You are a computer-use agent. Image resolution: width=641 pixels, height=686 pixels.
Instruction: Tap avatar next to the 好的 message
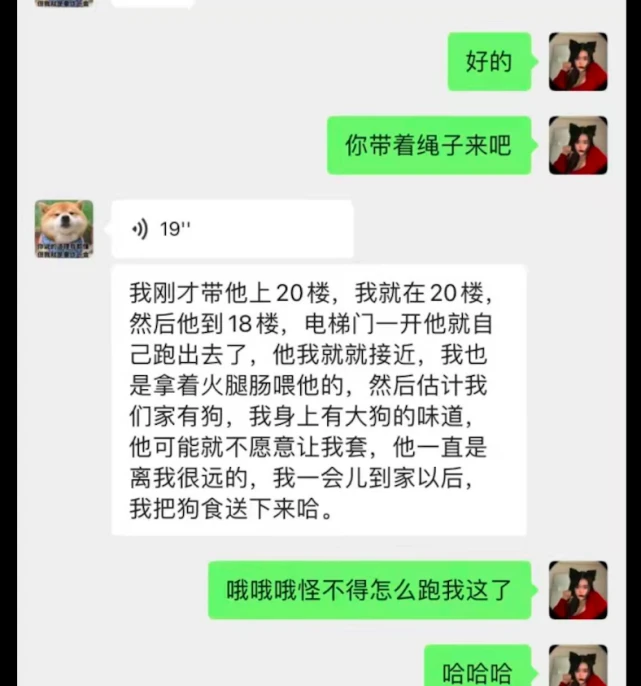tap(578, 62)
